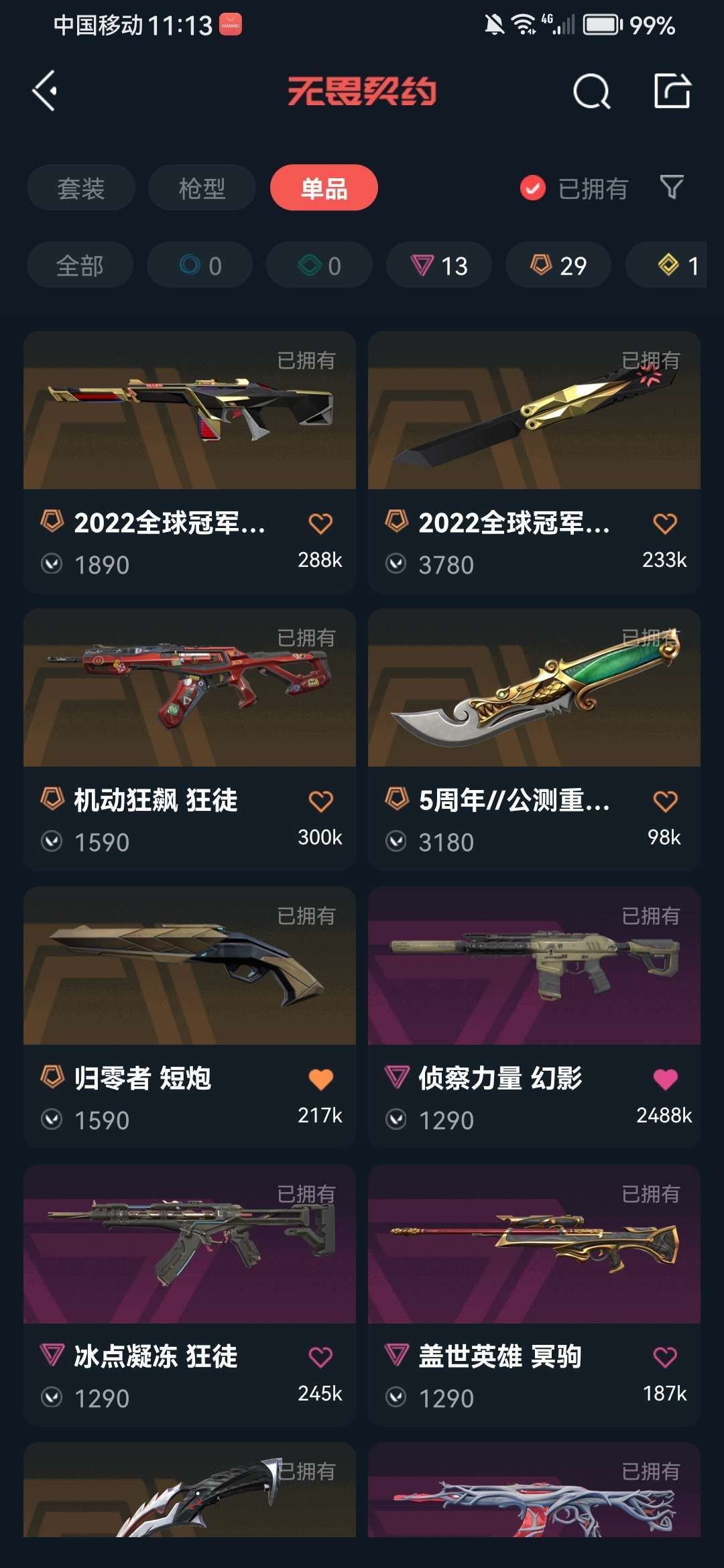Filter by the orange tier chip showing 29
Viewport: 724px width, 1568px height.
558,266
